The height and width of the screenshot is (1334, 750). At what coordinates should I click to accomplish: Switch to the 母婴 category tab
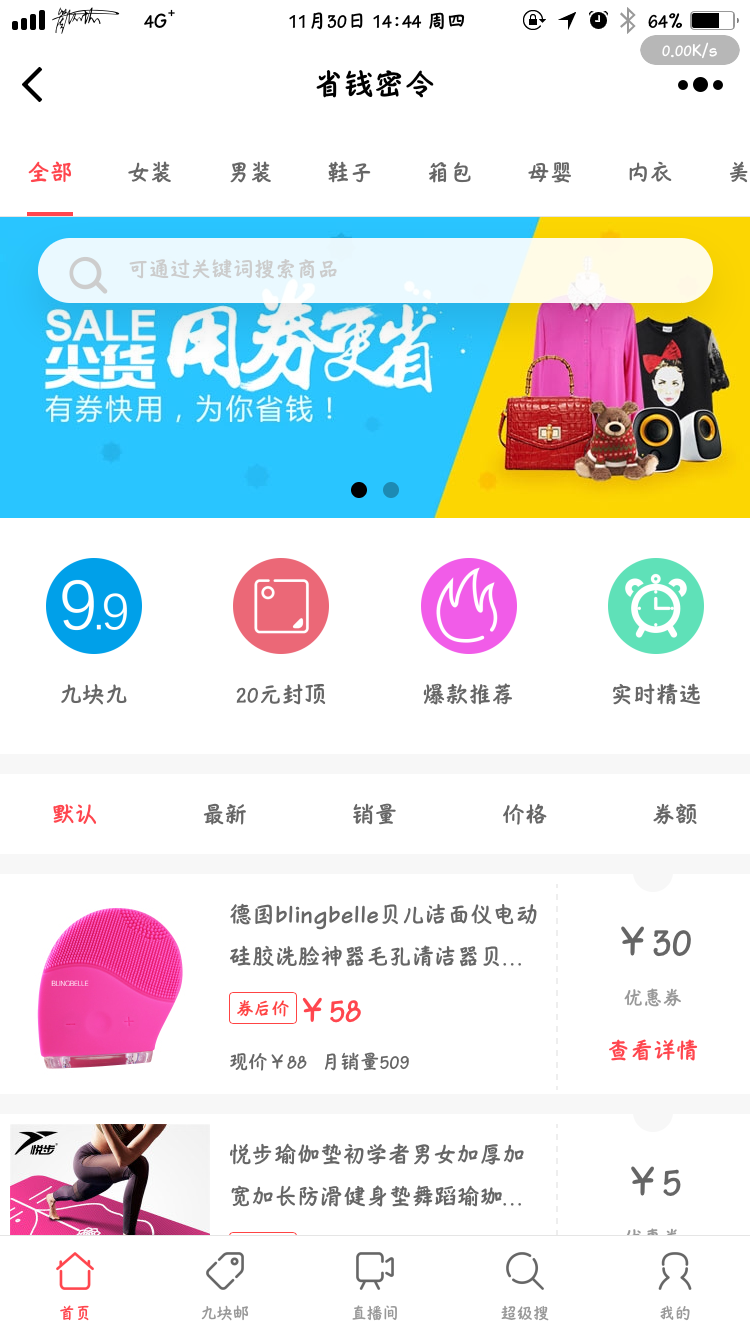tap(550, 173)
